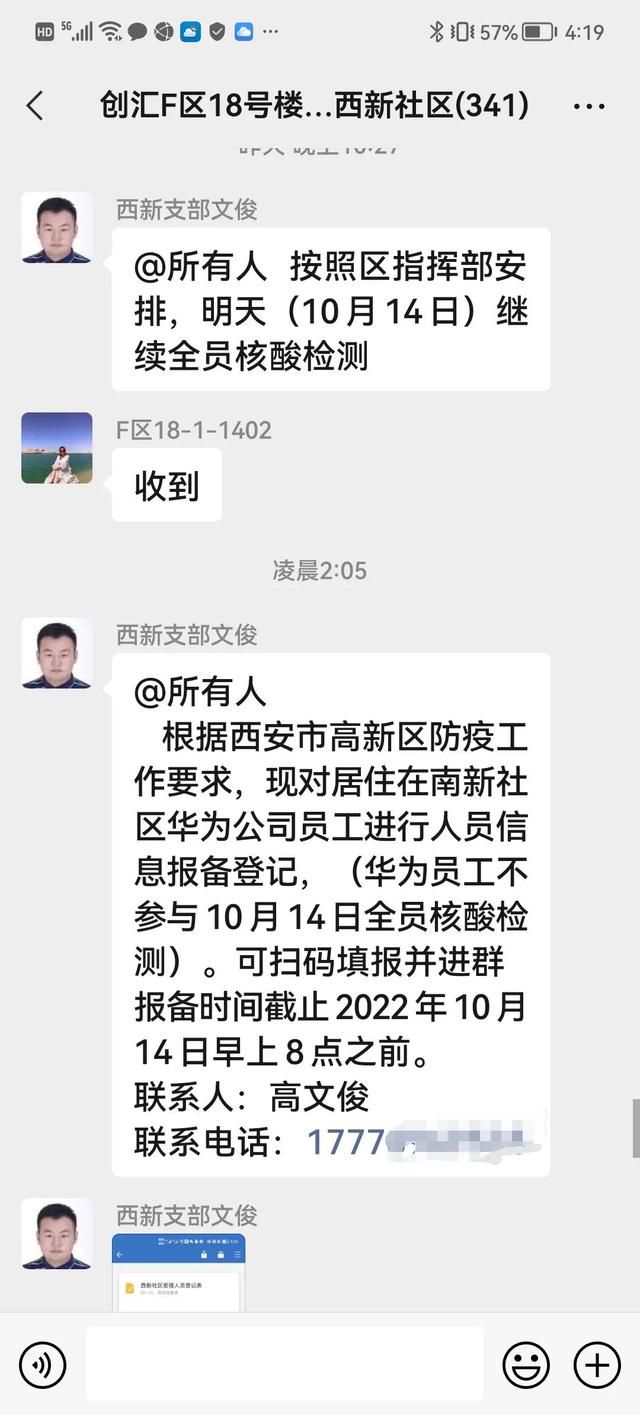640x1415 pixels.
Task: Go back from the group chat
Action: click(x=35, y=106)
